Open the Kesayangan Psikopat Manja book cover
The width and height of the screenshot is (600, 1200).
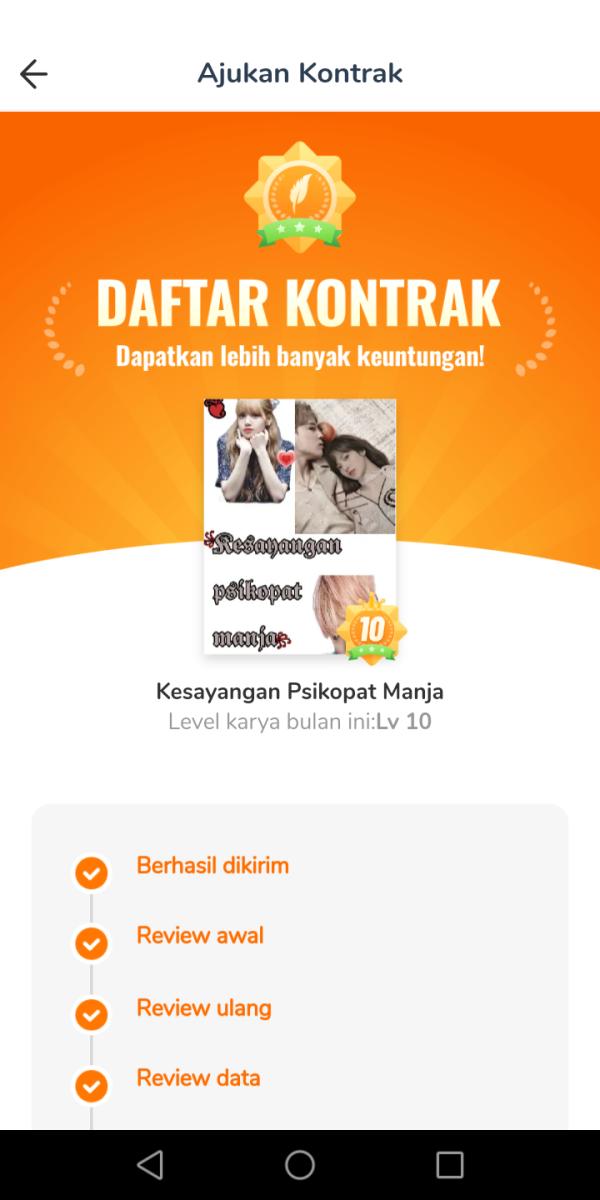point(300,527)
